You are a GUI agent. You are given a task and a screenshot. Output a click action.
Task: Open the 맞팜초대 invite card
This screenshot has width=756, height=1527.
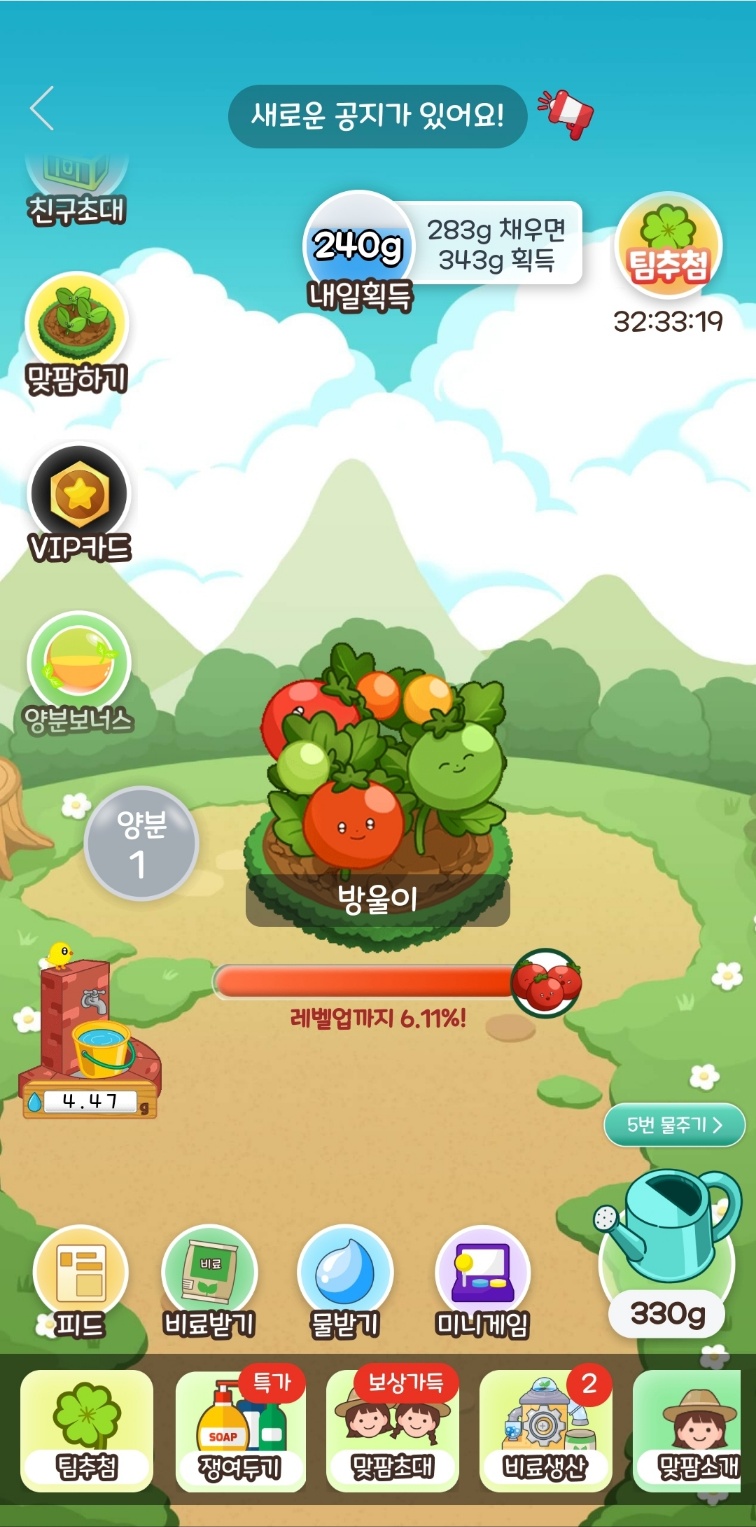(x=392, y=1430)
